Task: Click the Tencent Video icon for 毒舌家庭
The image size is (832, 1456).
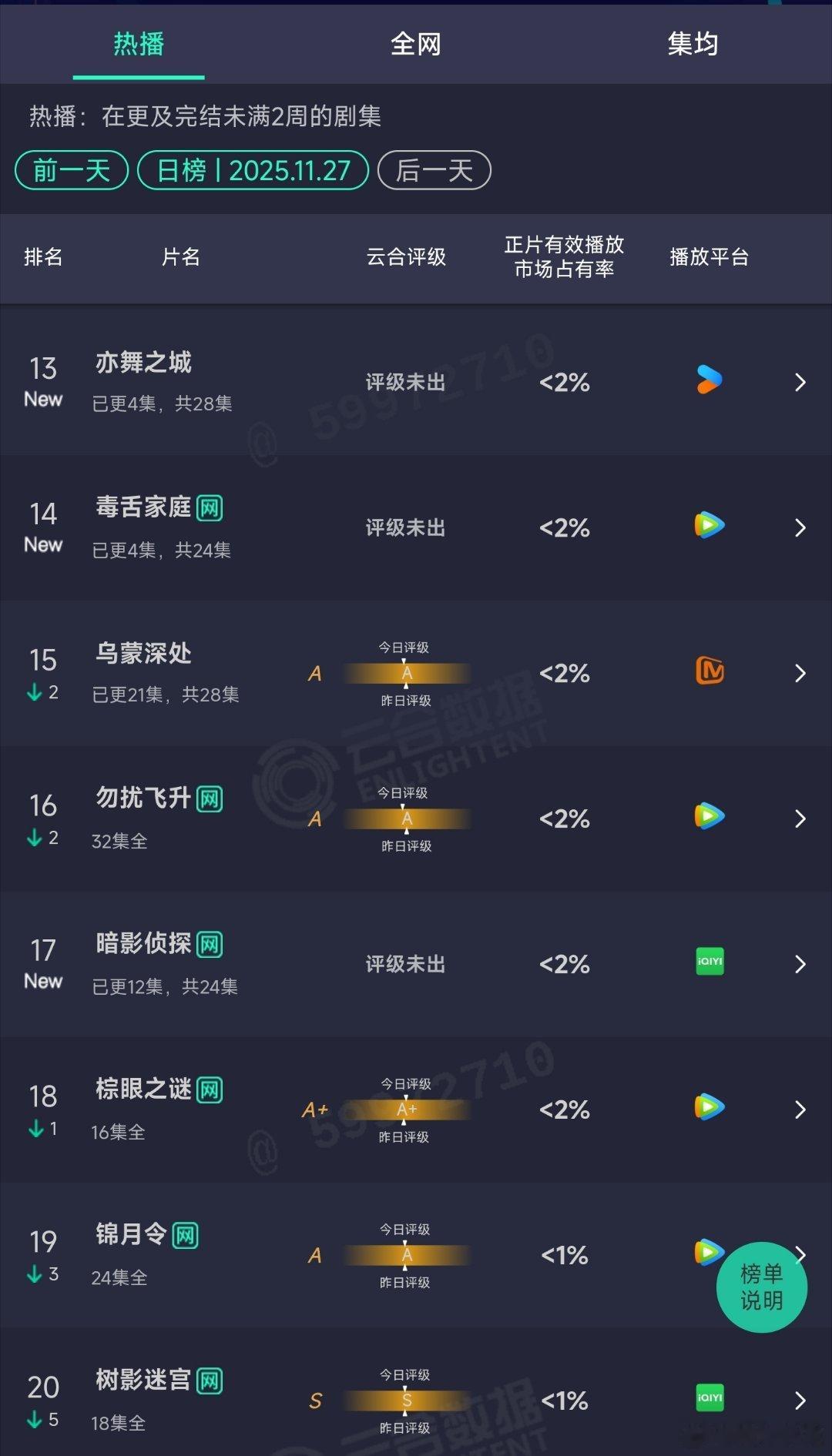Action: click(x=708, y=527)
